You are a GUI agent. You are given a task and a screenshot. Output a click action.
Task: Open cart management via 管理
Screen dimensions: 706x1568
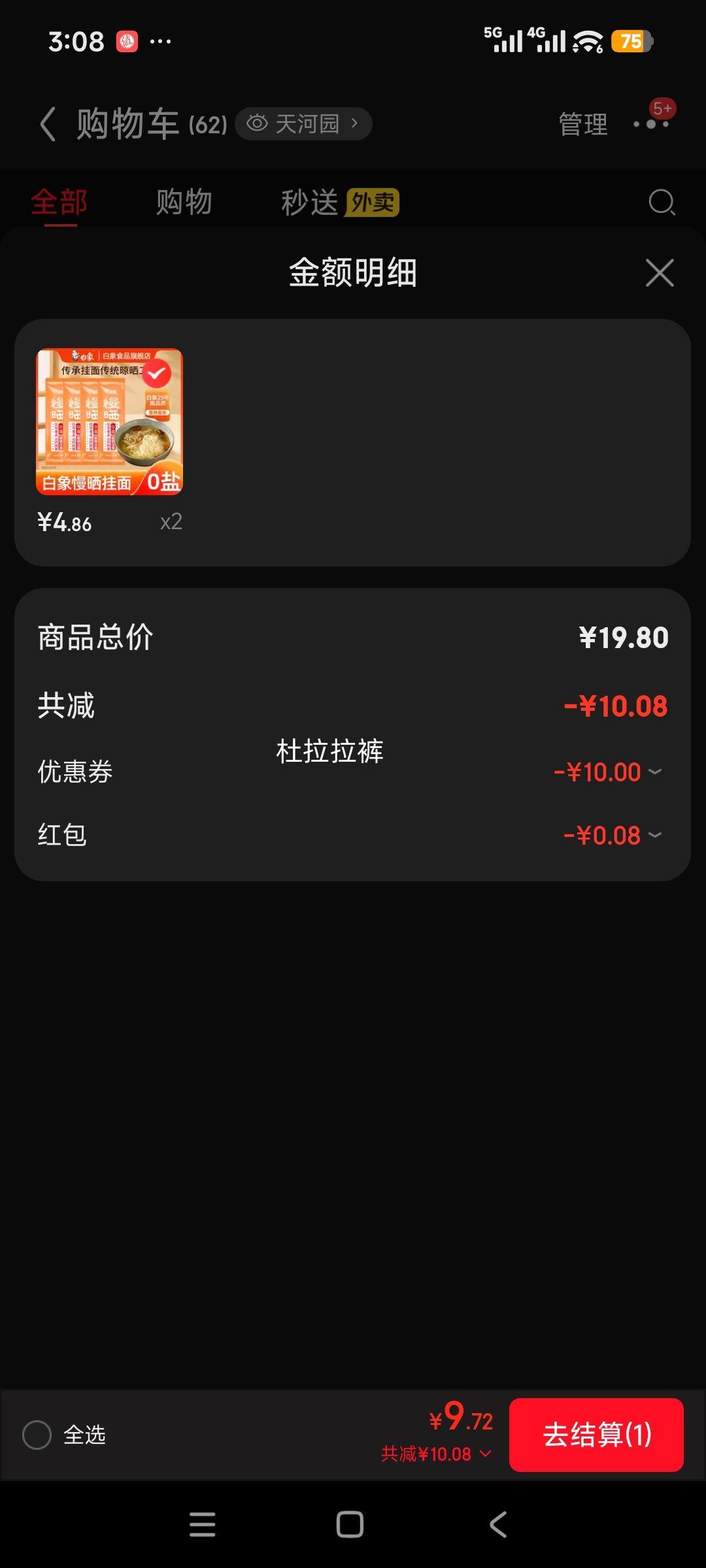580,123
